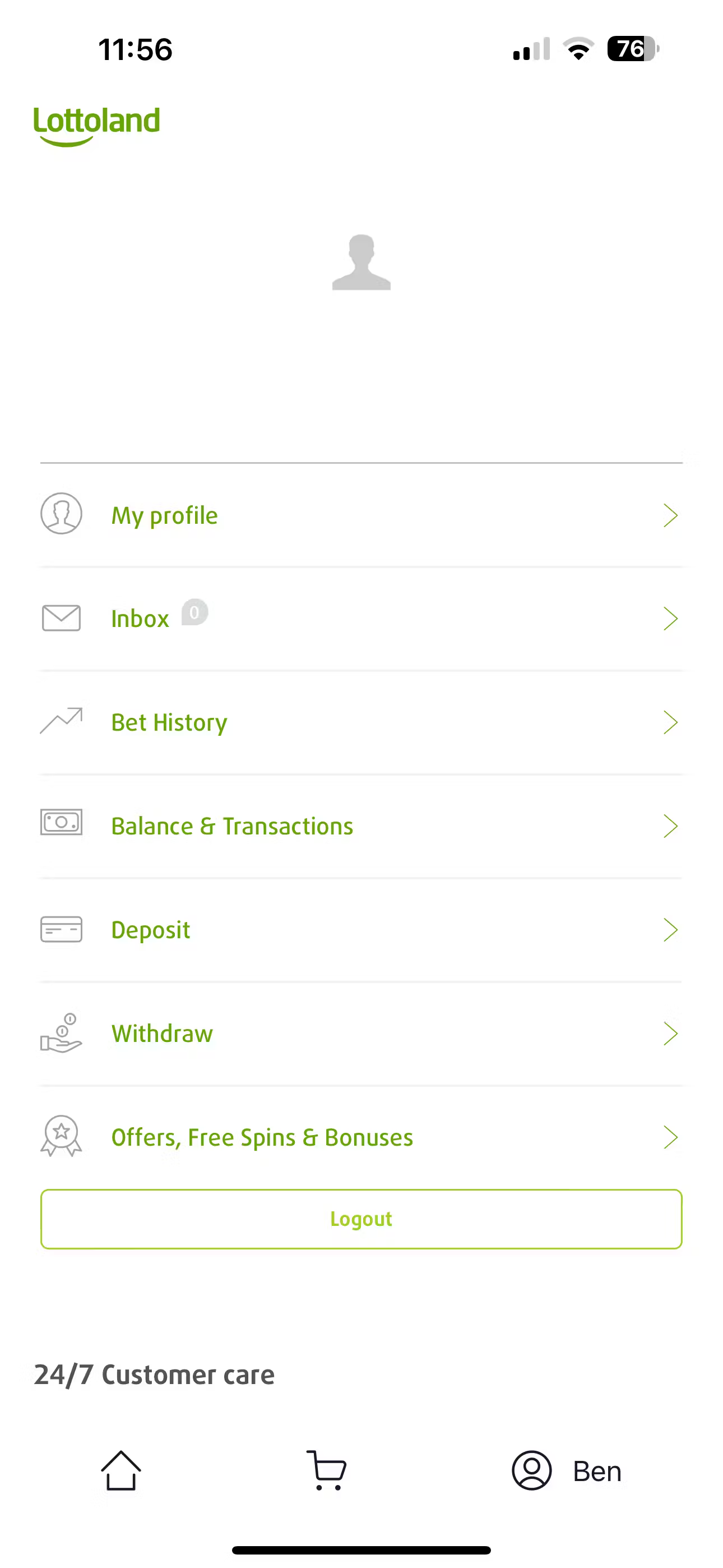Open Ben's account tab
Screen dimensions: 723x1568
[x=567, y=1470]
